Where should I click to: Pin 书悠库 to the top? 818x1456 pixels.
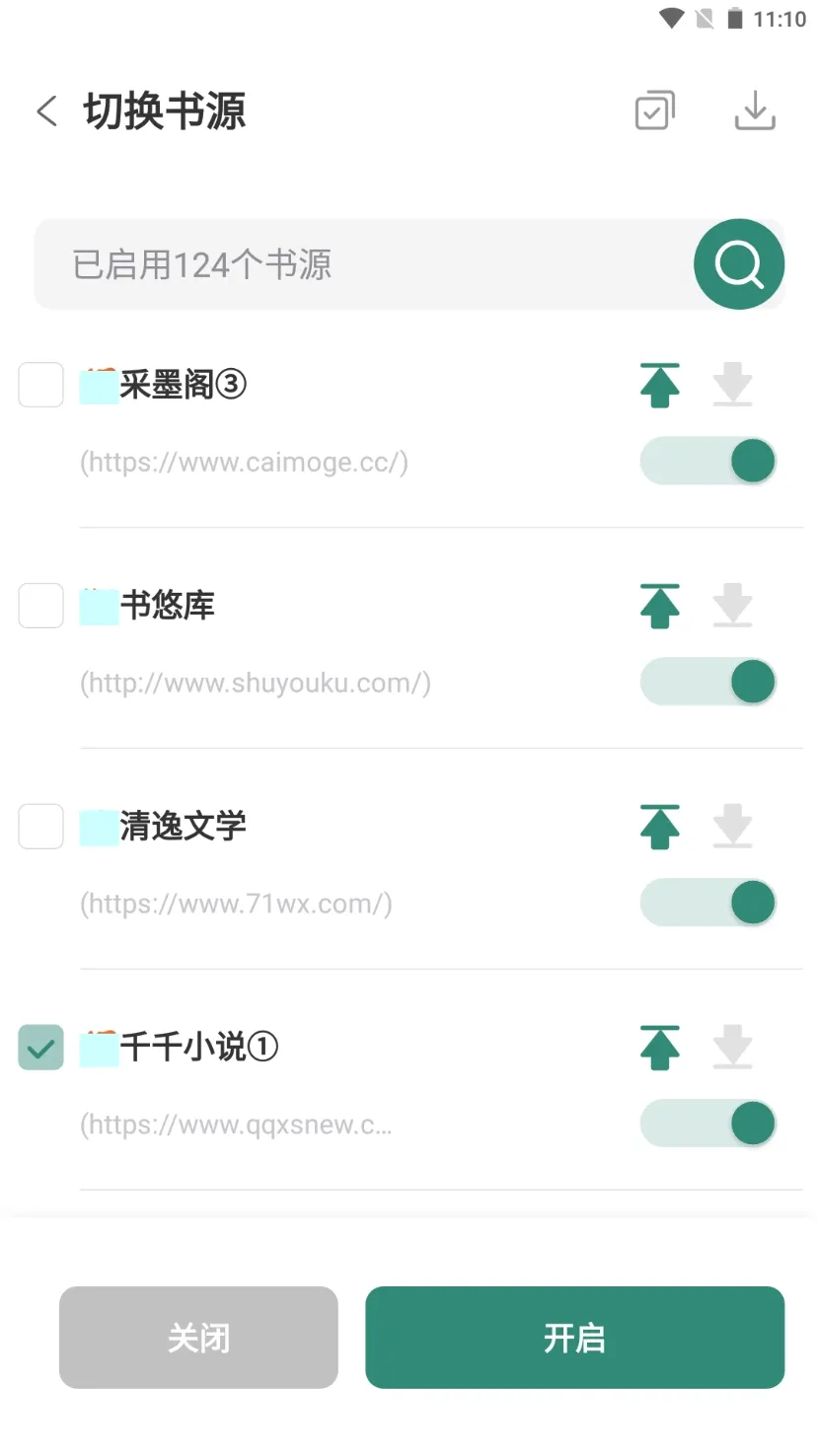click(x=660, y=606)
